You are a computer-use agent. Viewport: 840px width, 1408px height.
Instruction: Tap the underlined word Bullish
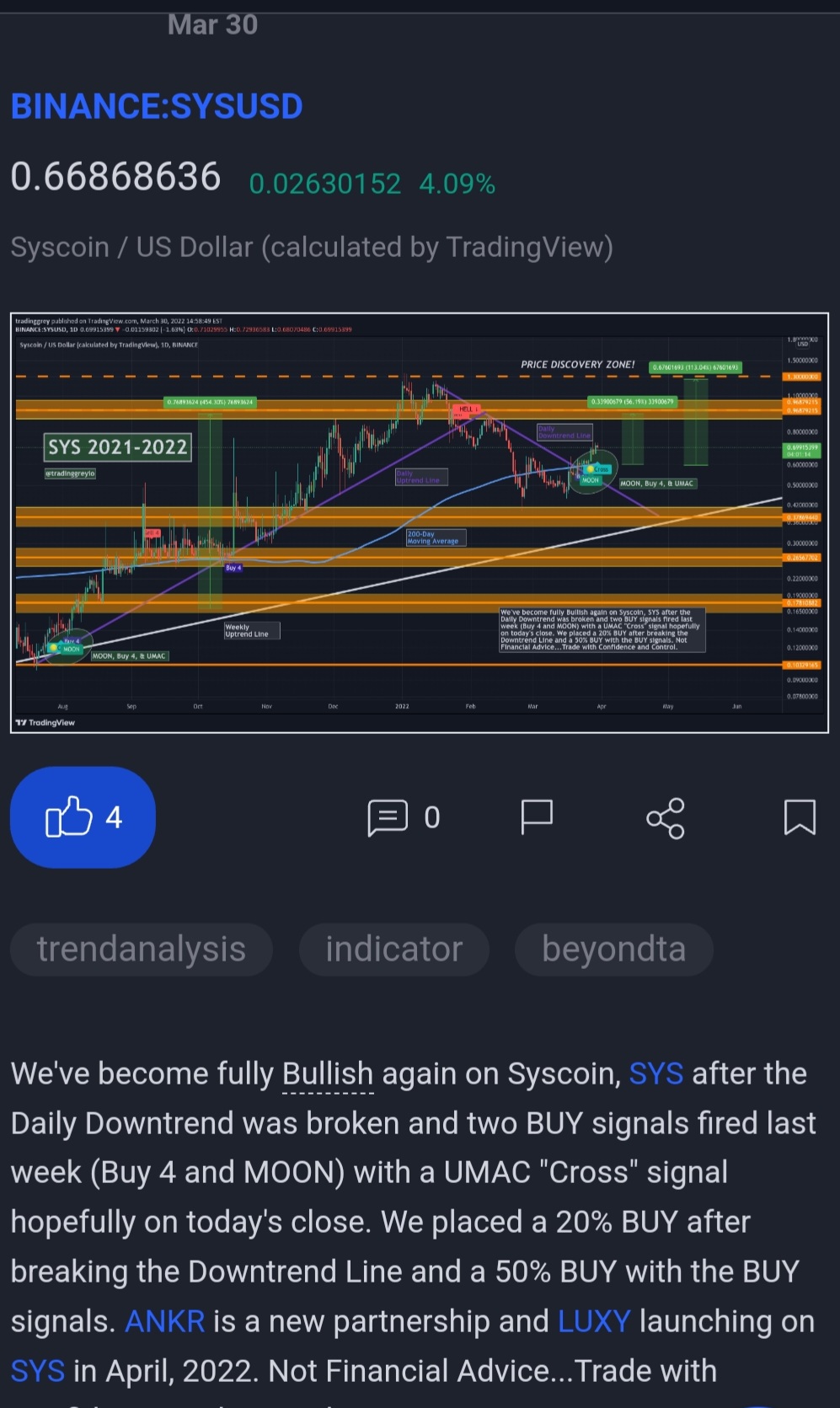click(328, 1074)
